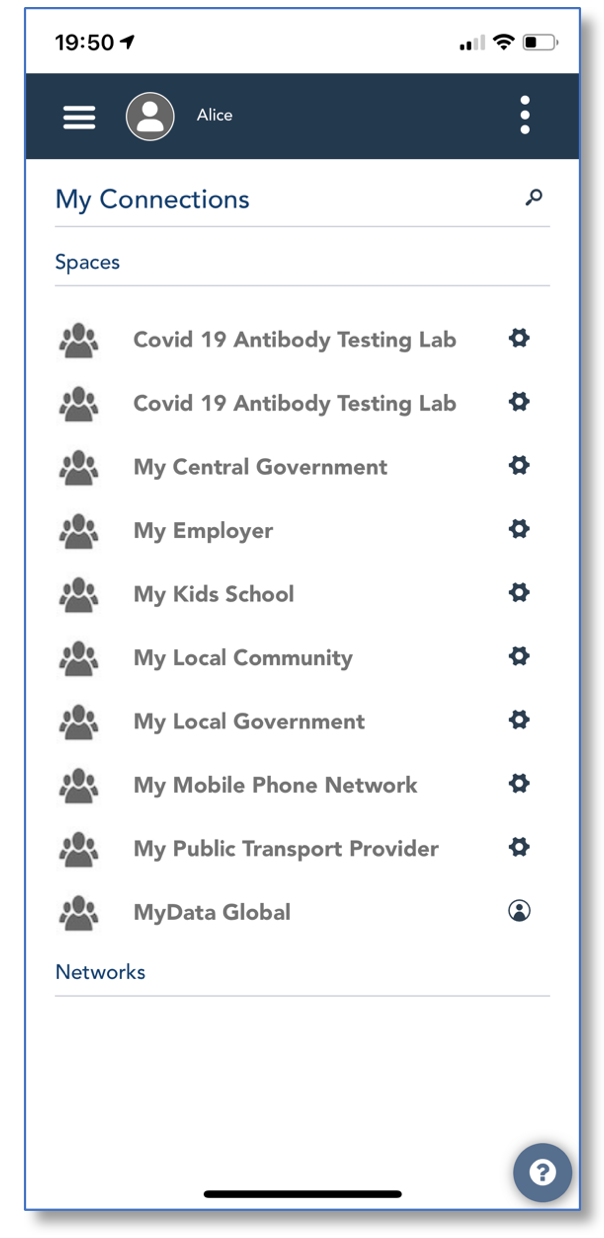
Task: Open the My Central Government space
Action: tap(260, 467)
